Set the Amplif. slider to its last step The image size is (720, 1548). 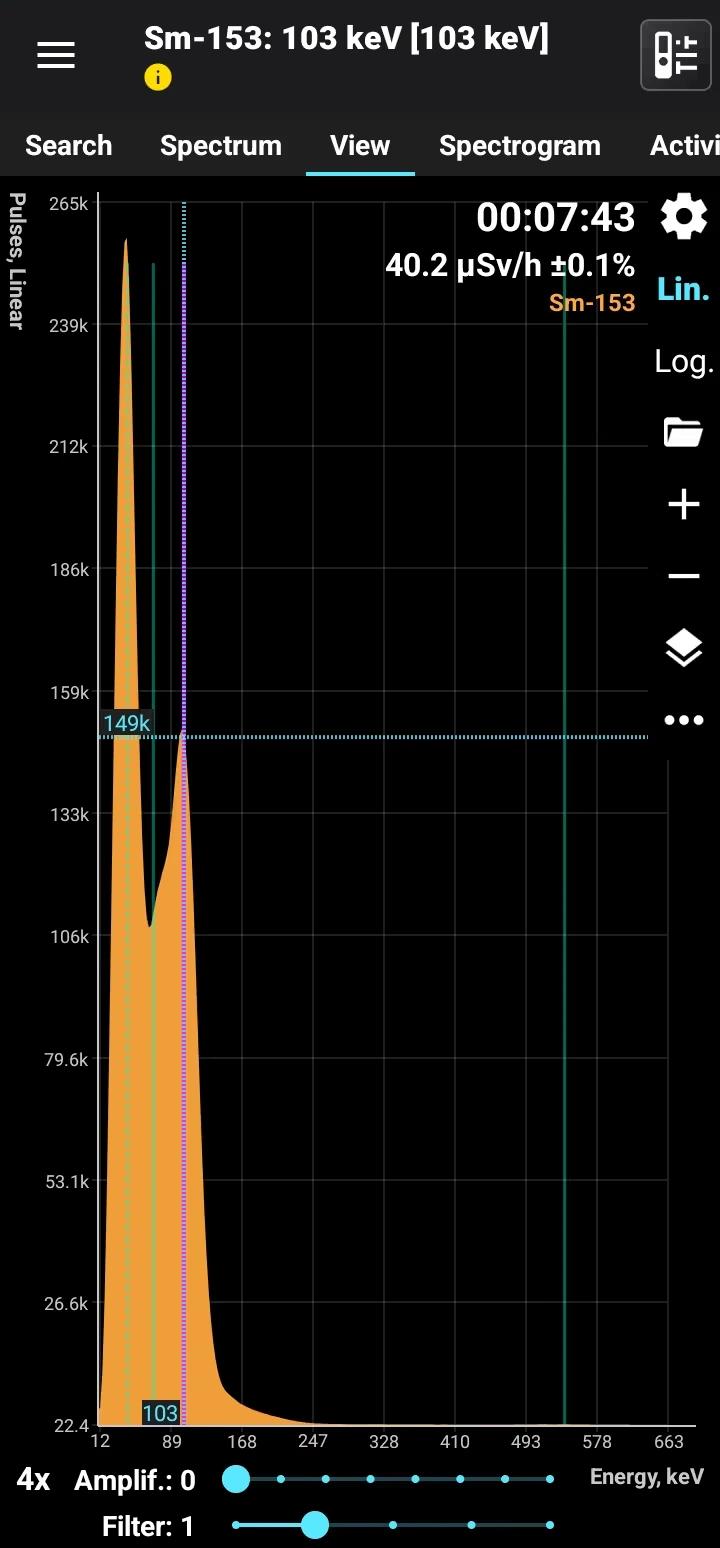click(x=550, y=1478)
